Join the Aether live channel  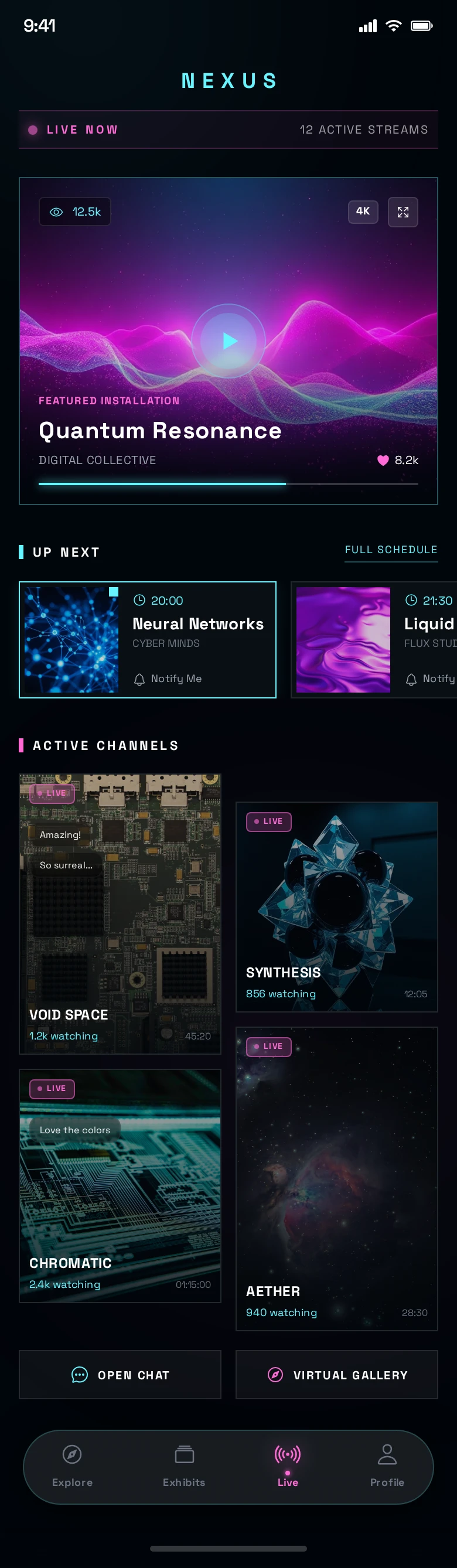pyautogui.click(x=336, y=1178)
